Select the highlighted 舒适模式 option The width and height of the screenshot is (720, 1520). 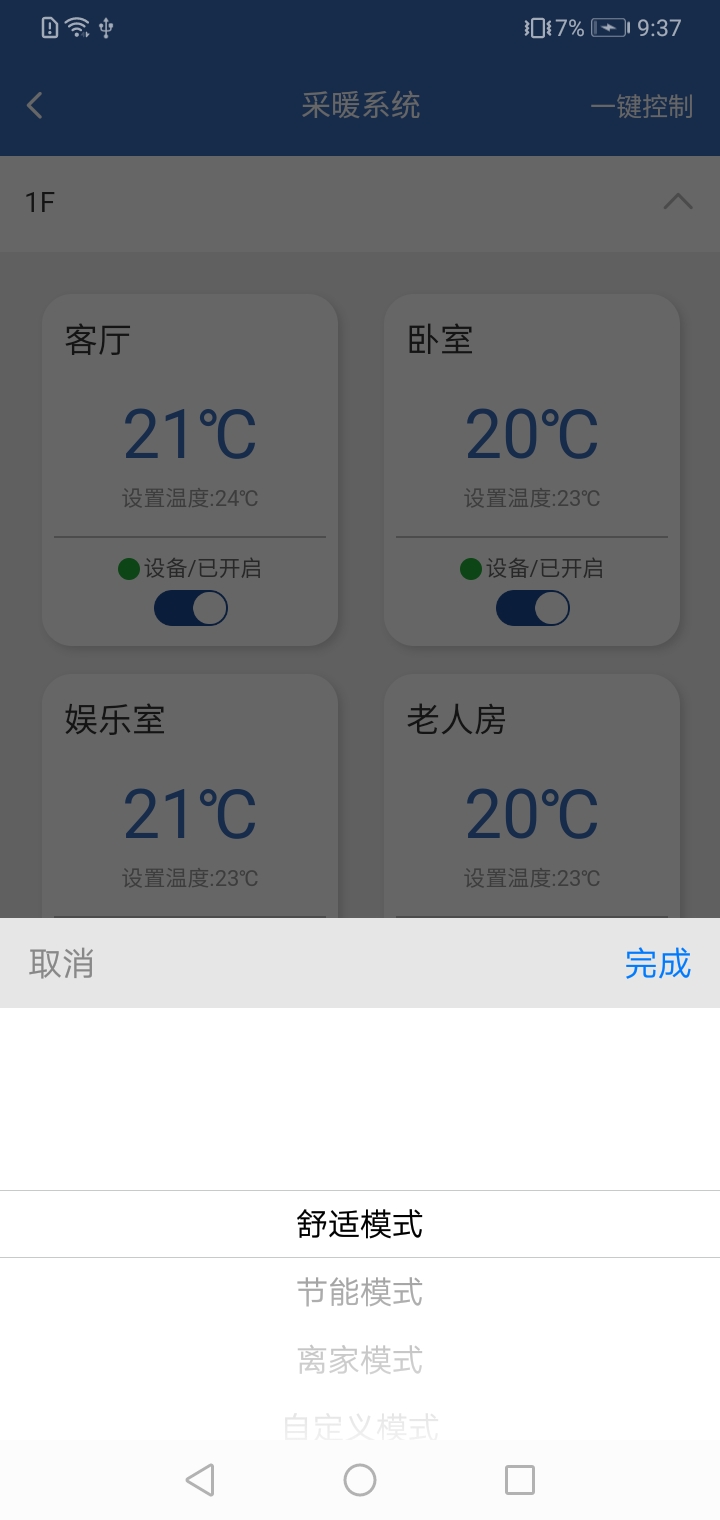360,1223
